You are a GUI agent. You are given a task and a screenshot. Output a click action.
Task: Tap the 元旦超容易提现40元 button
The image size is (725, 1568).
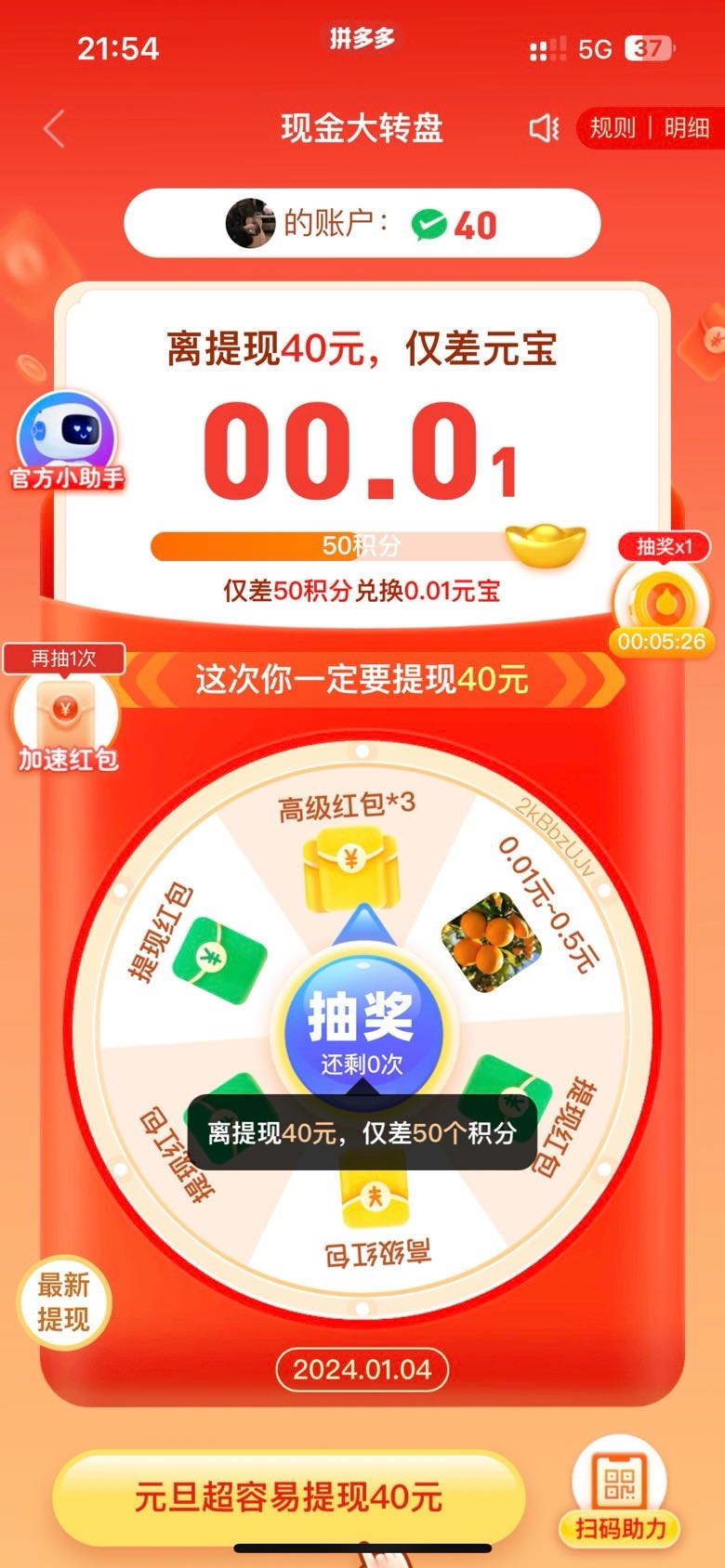288,1497
